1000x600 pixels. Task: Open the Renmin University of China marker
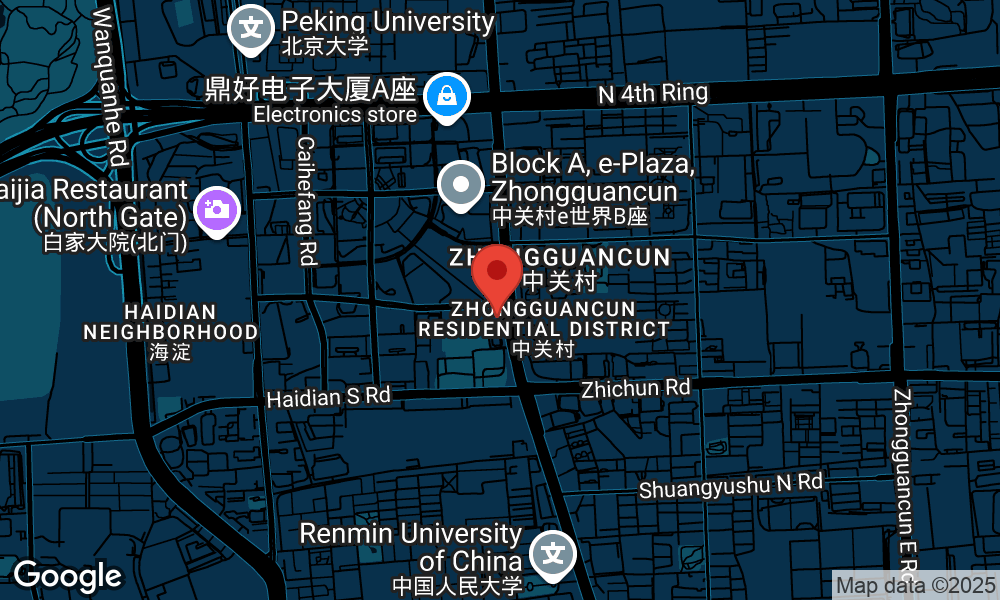552,553
